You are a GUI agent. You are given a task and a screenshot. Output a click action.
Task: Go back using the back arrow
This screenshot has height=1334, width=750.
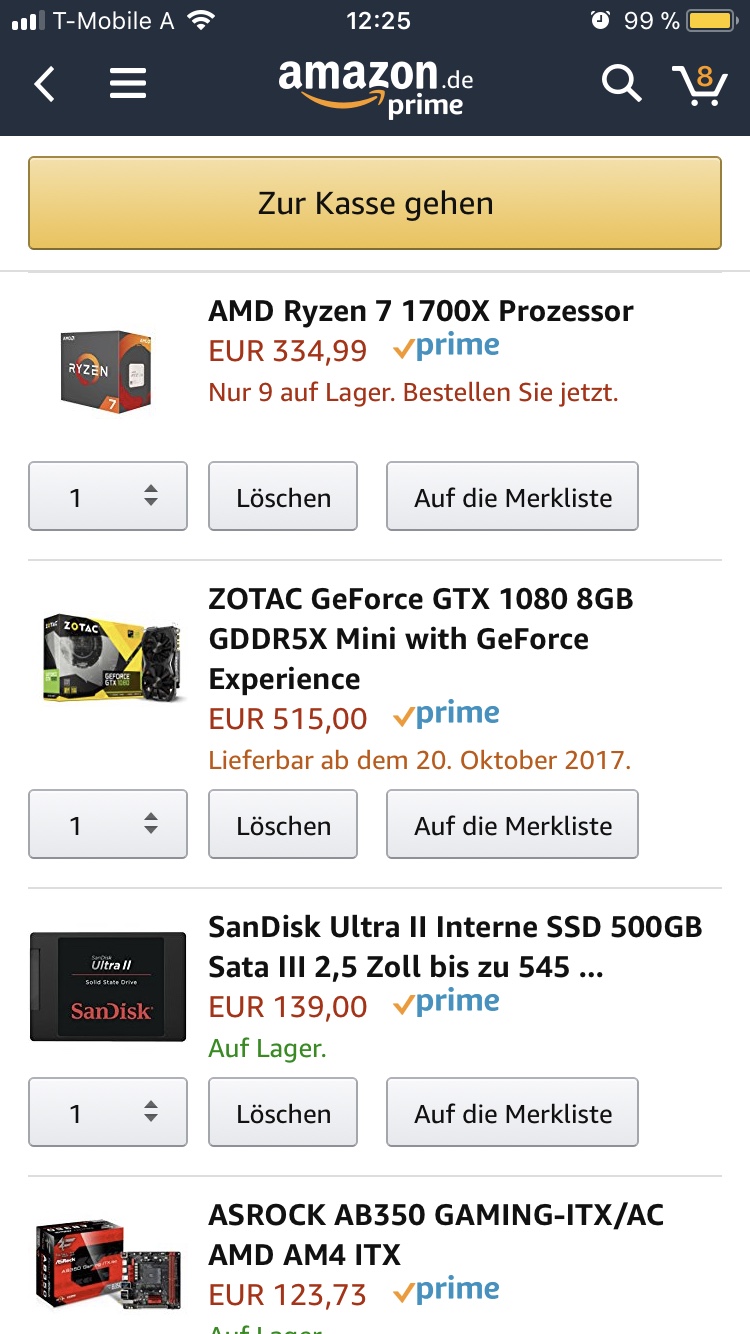tap(45, 85)
